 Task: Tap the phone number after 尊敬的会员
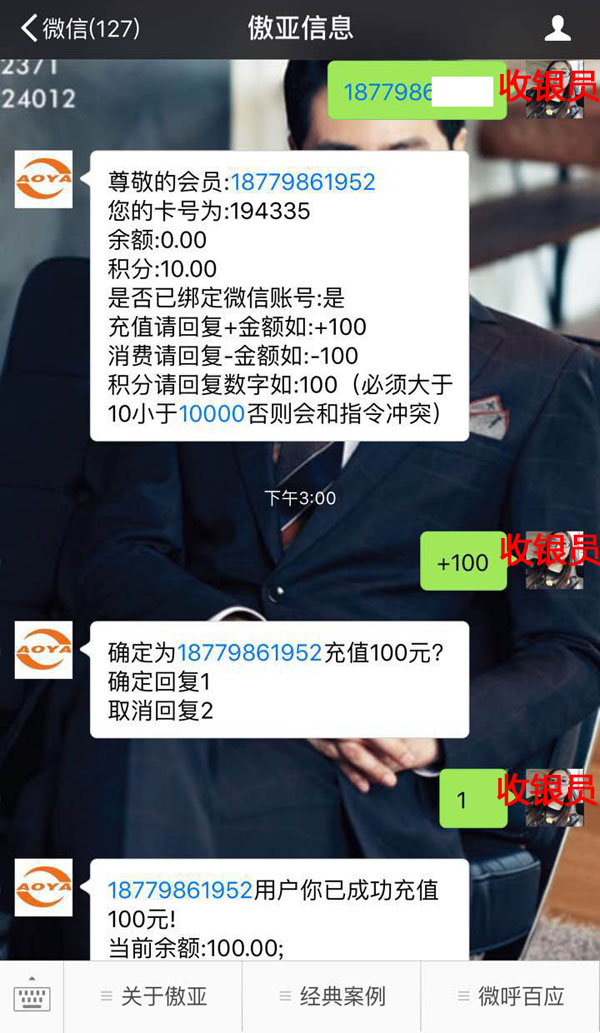[303, 182]
